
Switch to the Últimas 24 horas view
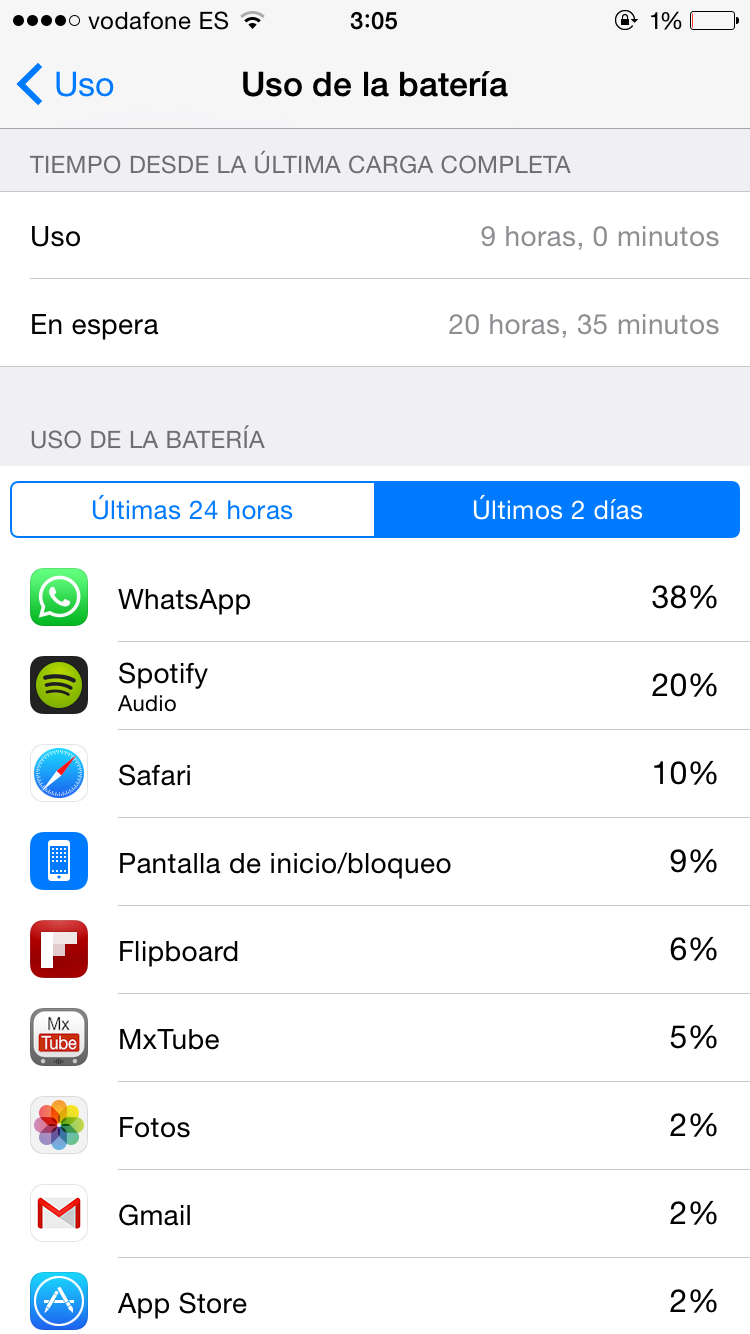(x=192, y=510)
